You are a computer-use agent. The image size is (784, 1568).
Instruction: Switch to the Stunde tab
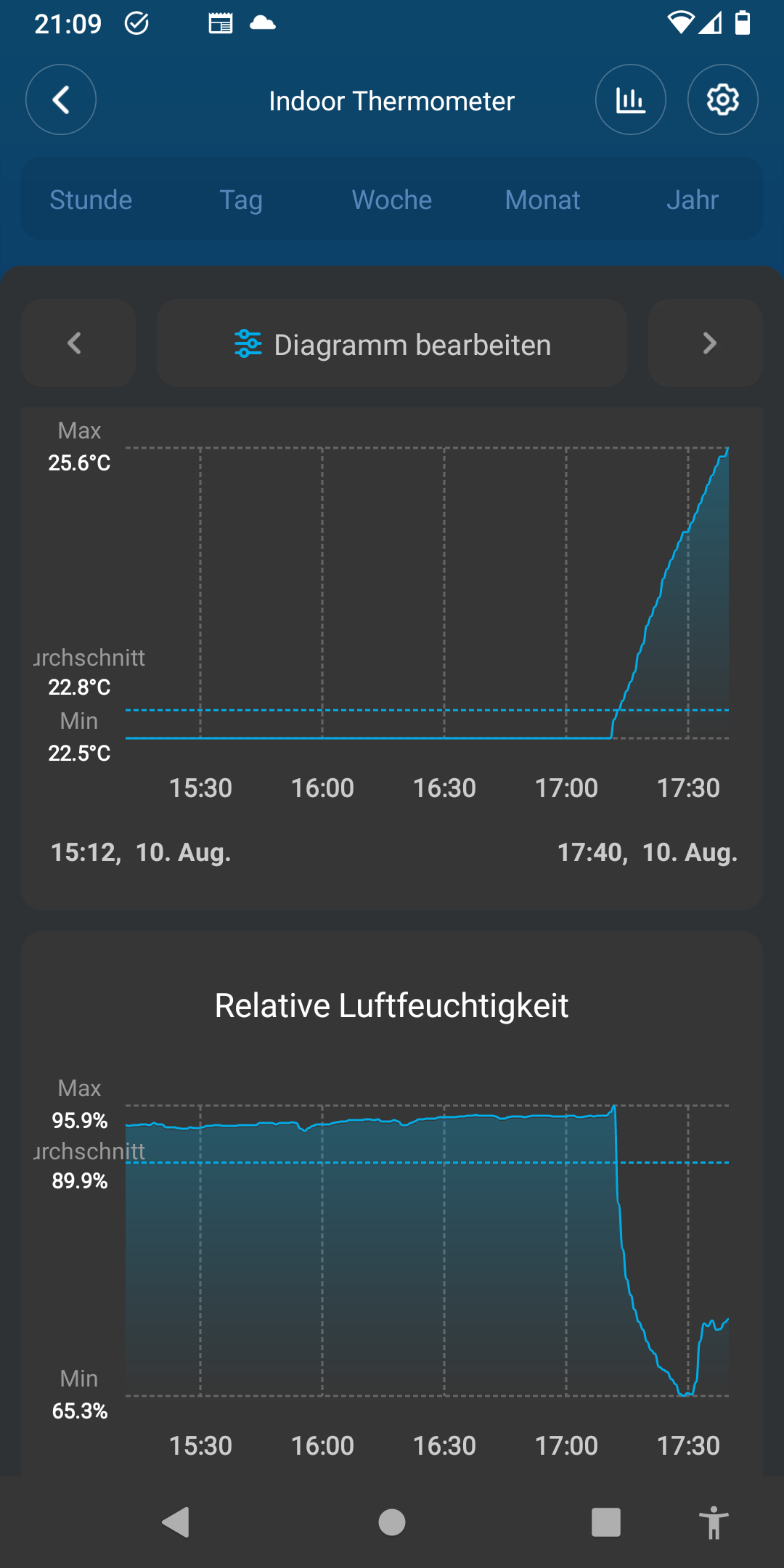91,200
